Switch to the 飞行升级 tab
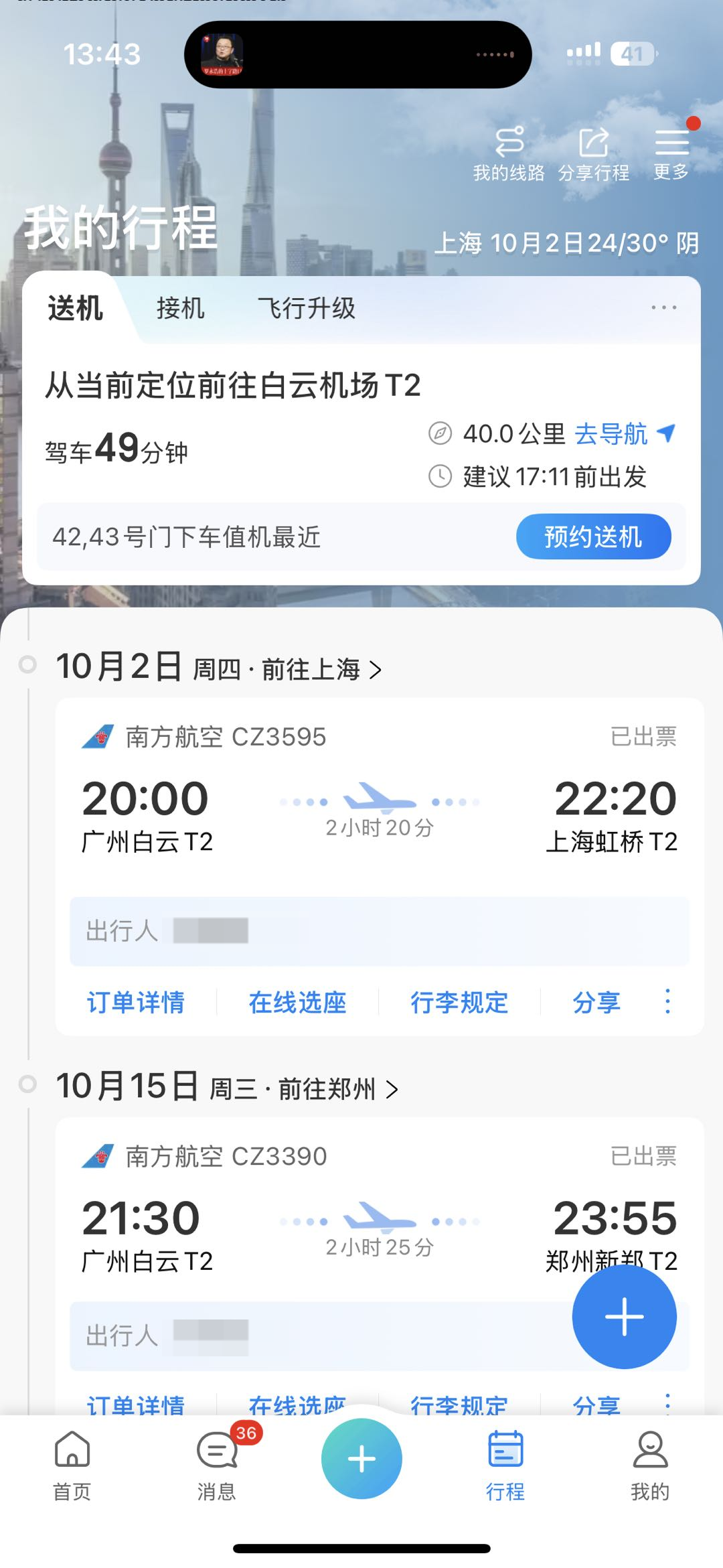This screenshot has height=1568, width=723. point(307,309)
